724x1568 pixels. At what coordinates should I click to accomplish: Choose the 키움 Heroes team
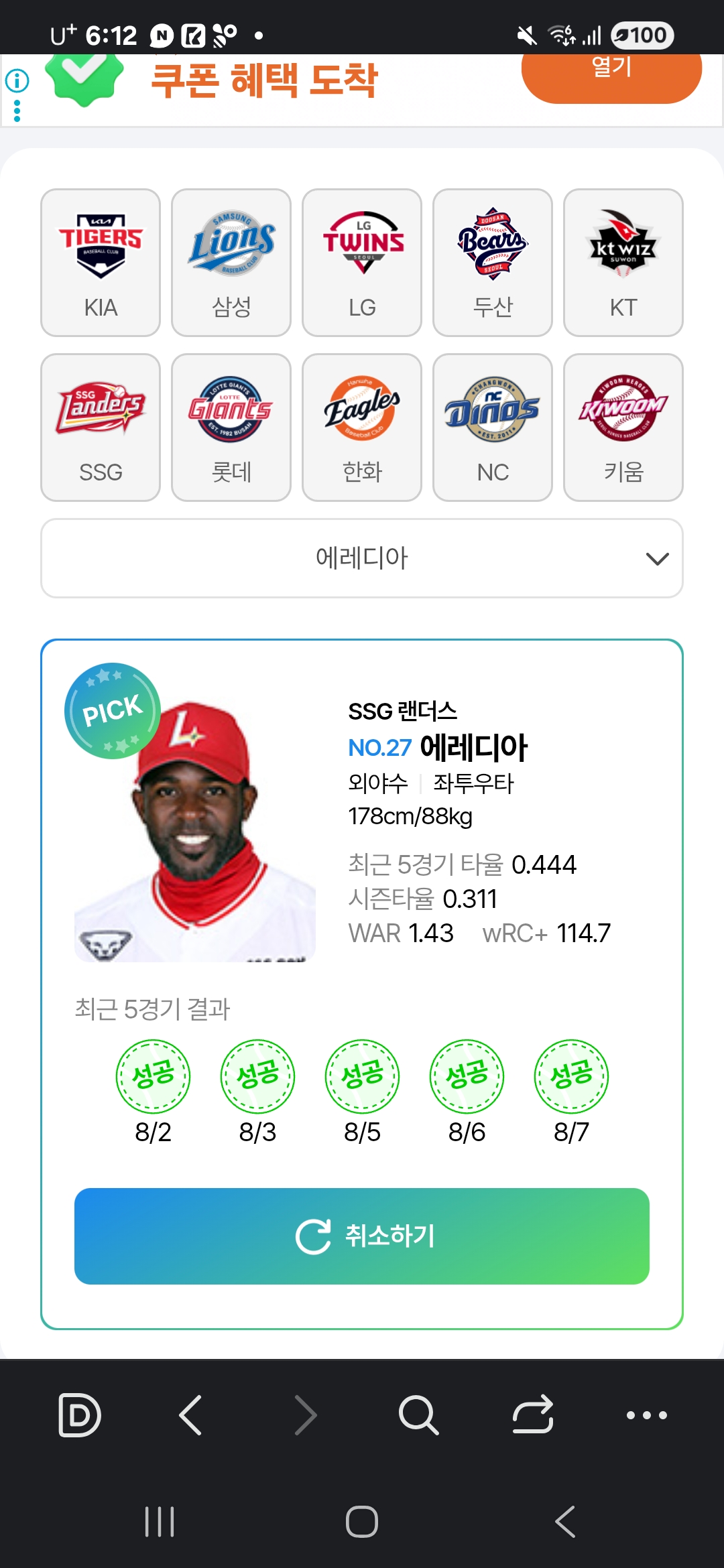[623, 427]
